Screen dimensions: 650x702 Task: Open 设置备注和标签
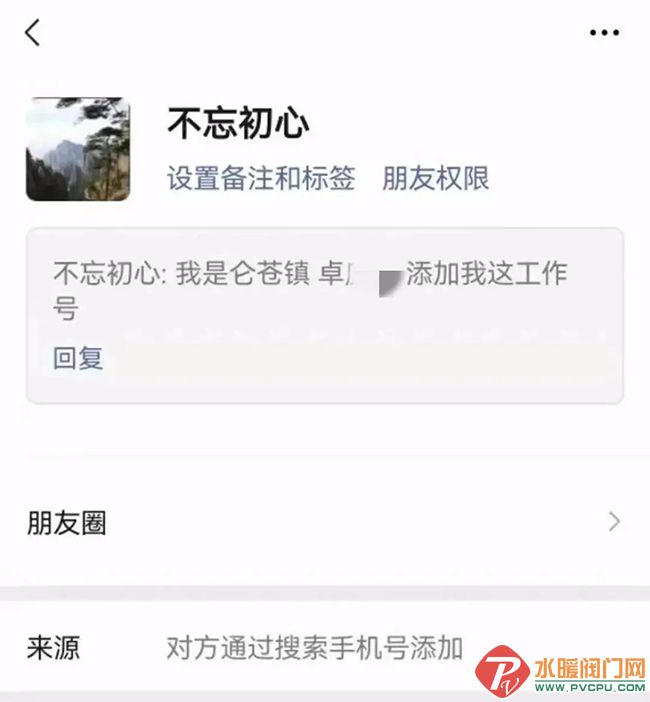pyautogui.click(x=261, y=179)
